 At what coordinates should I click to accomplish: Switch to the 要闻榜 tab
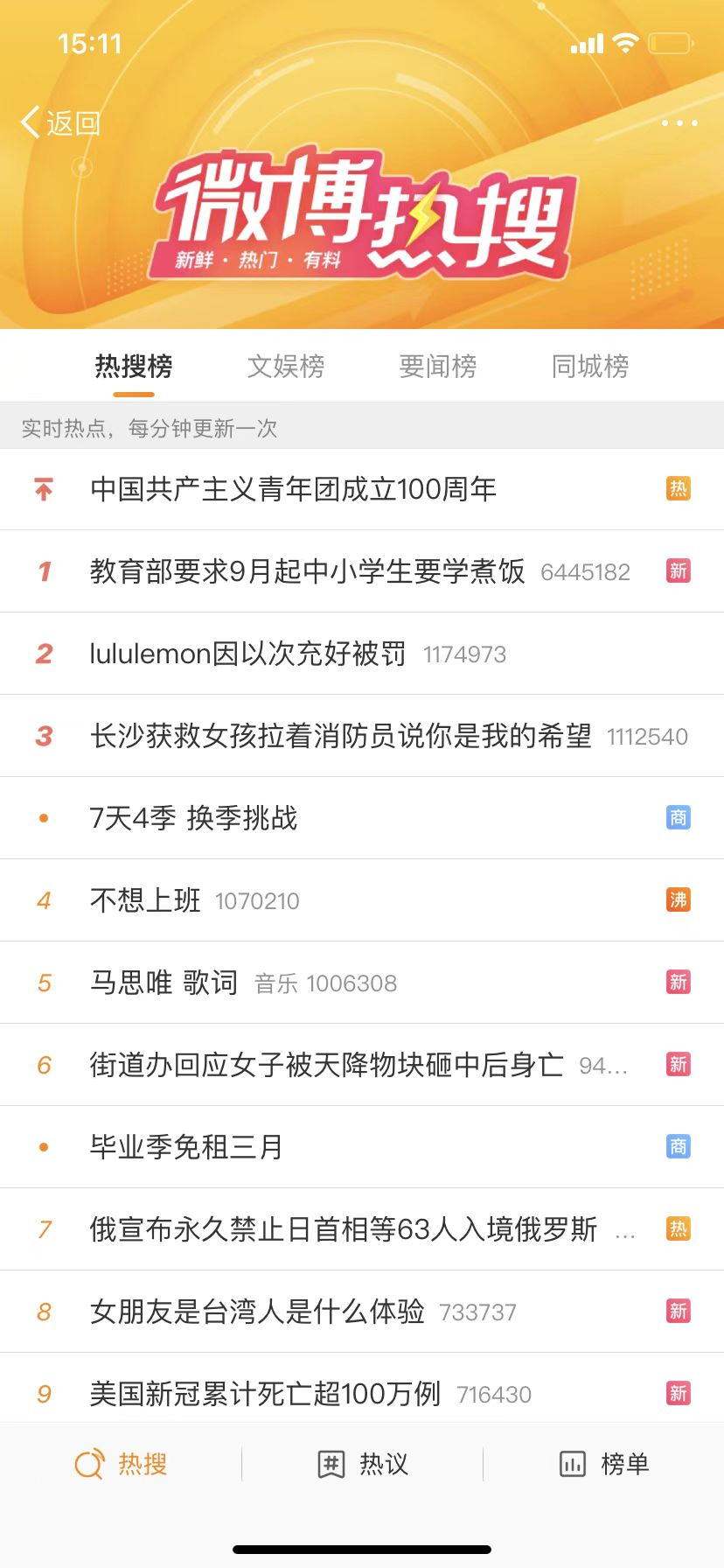click(438, 366)
